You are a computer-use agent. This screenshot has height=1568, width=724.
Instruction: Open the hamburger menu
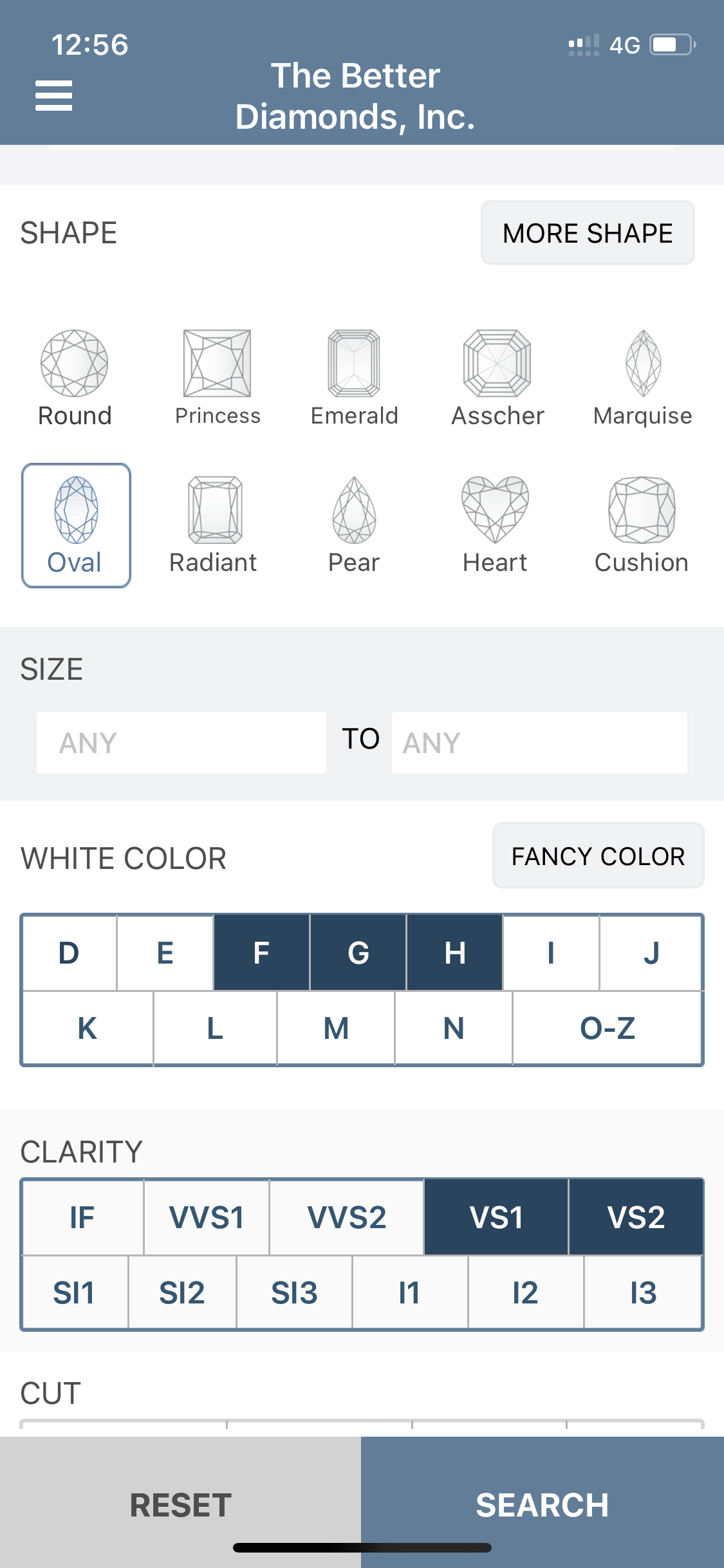53,96
